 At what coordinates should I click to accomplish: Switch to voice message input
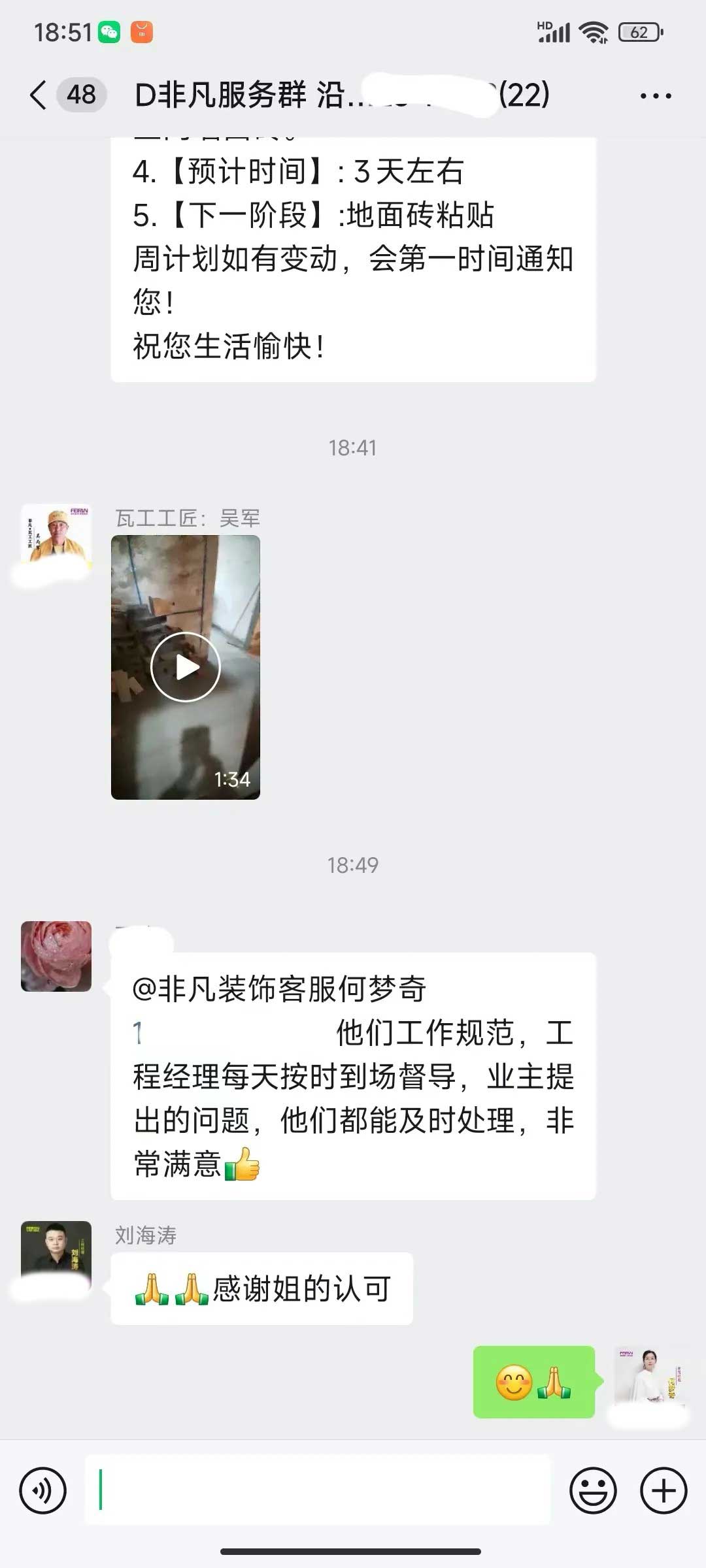pyautogui.click(x=43, y=1491)
